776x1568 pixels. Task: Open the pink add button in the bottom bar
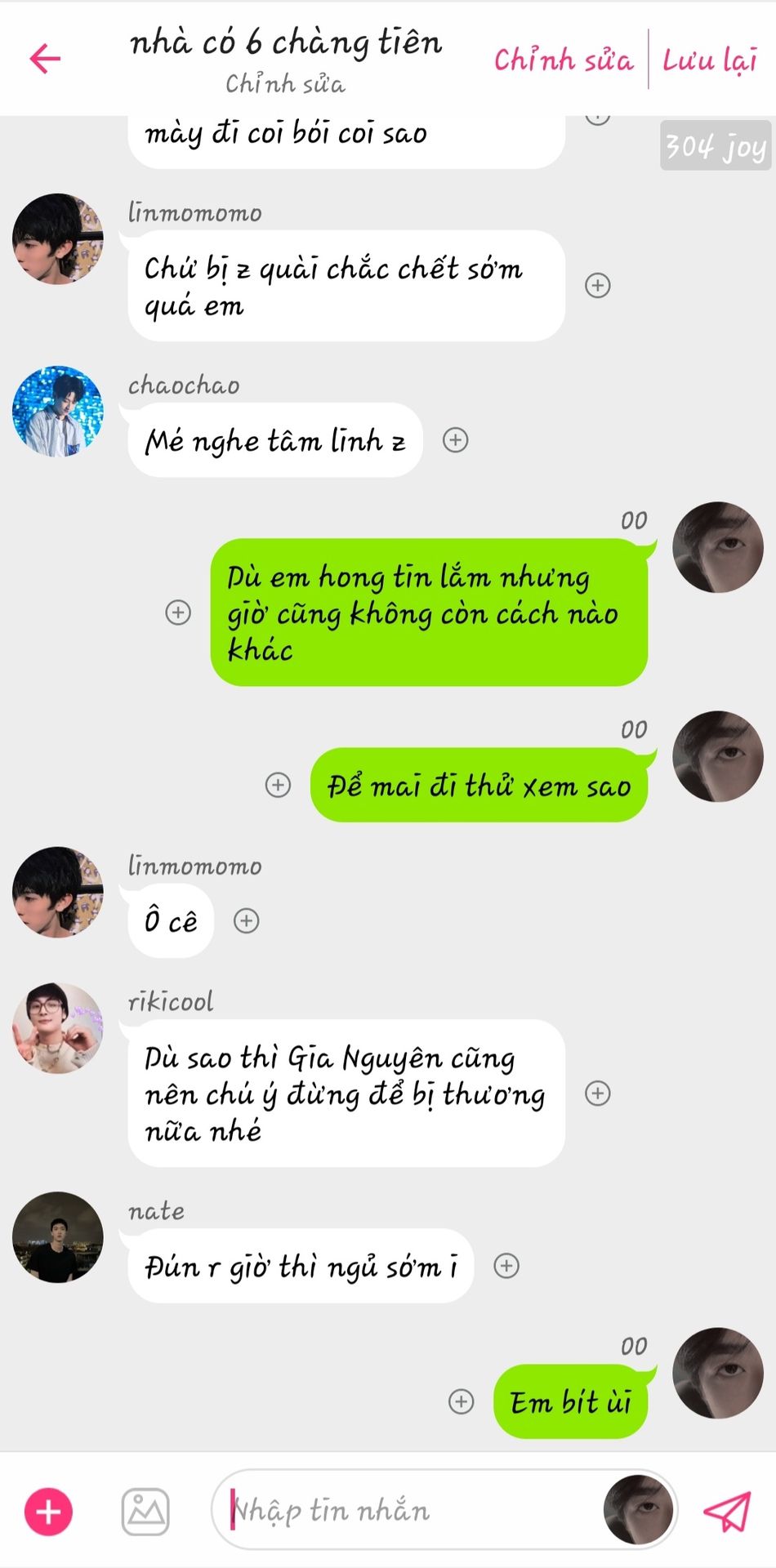pos(48,1512)
